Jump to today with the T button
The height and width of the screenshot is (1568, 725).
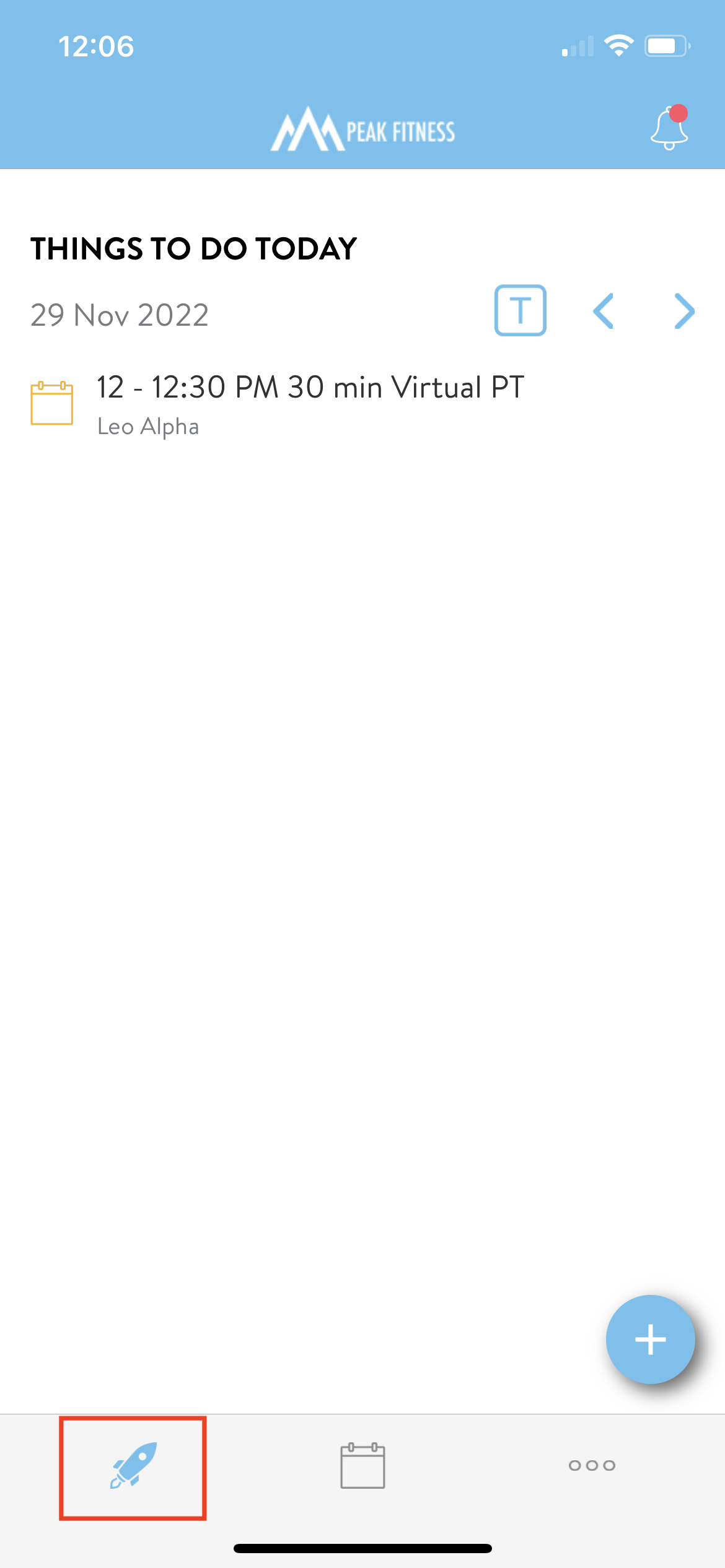(521, 310)
